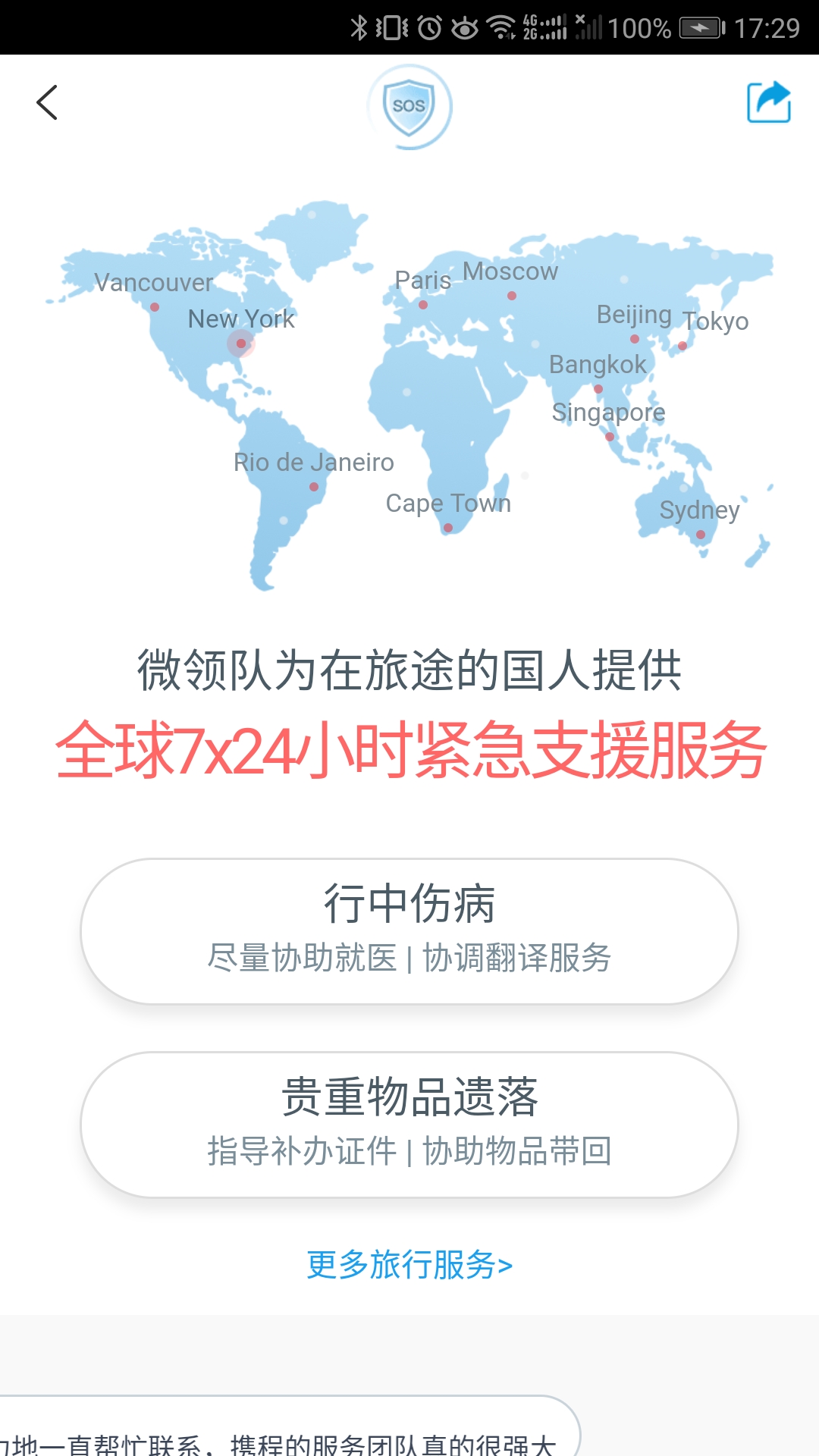The image size is (819, 1456).
Task: Tap the Tokyo marker on the world map
Action: pos(684,344)
